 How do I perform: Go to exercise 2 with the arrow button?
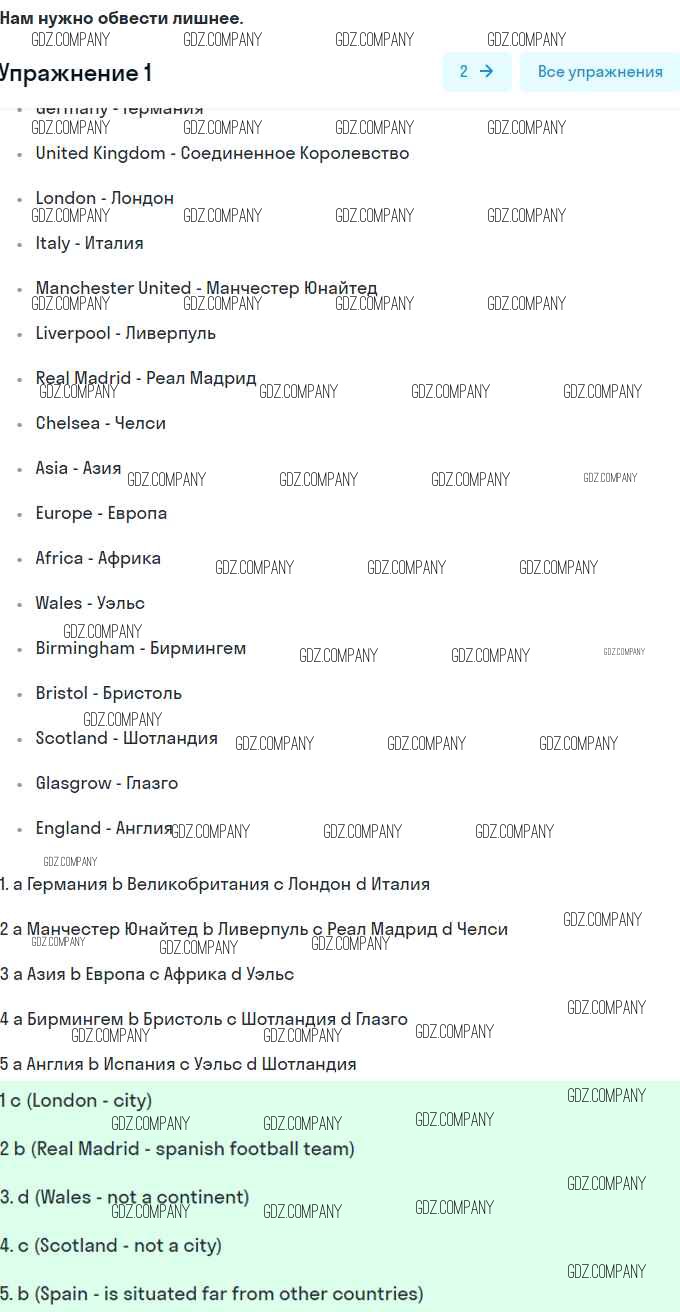pyautogui.click(x=477, y=72)
